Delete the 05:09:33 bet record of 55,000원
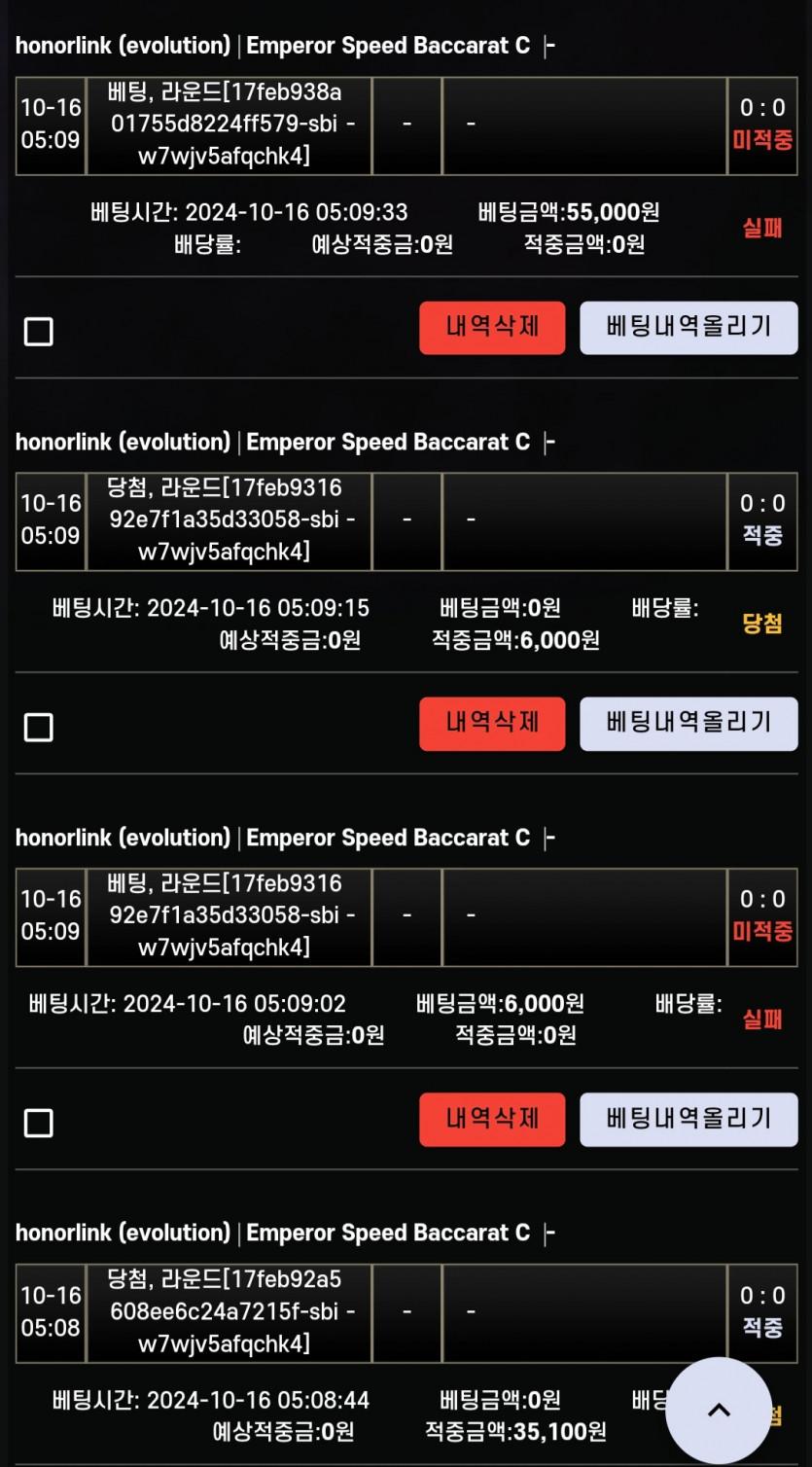The image size is (812, 1467). tap(492, 328)
